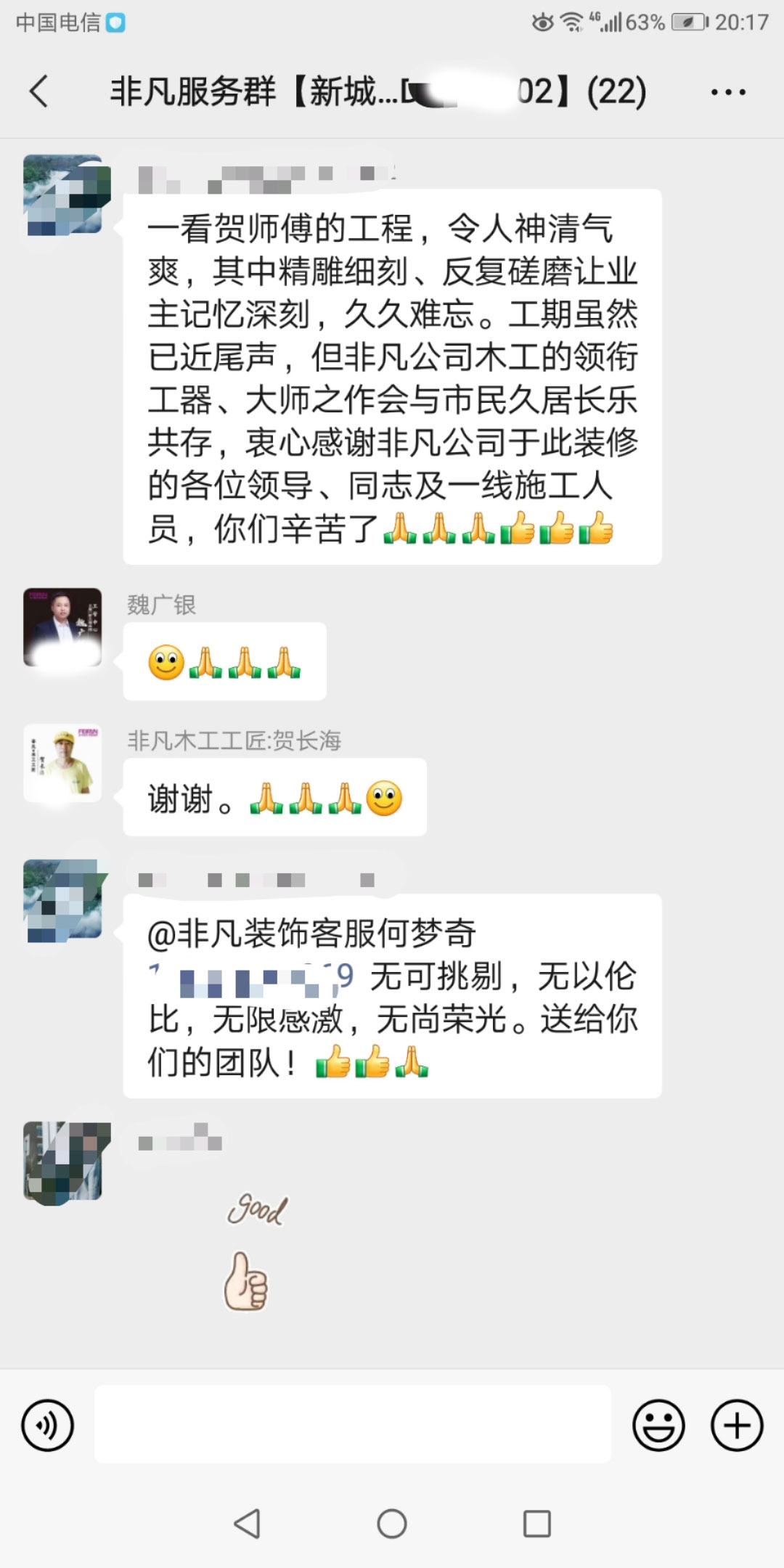Open the plus attachments panel
784x1568 pixels.
pos(736,1426)
